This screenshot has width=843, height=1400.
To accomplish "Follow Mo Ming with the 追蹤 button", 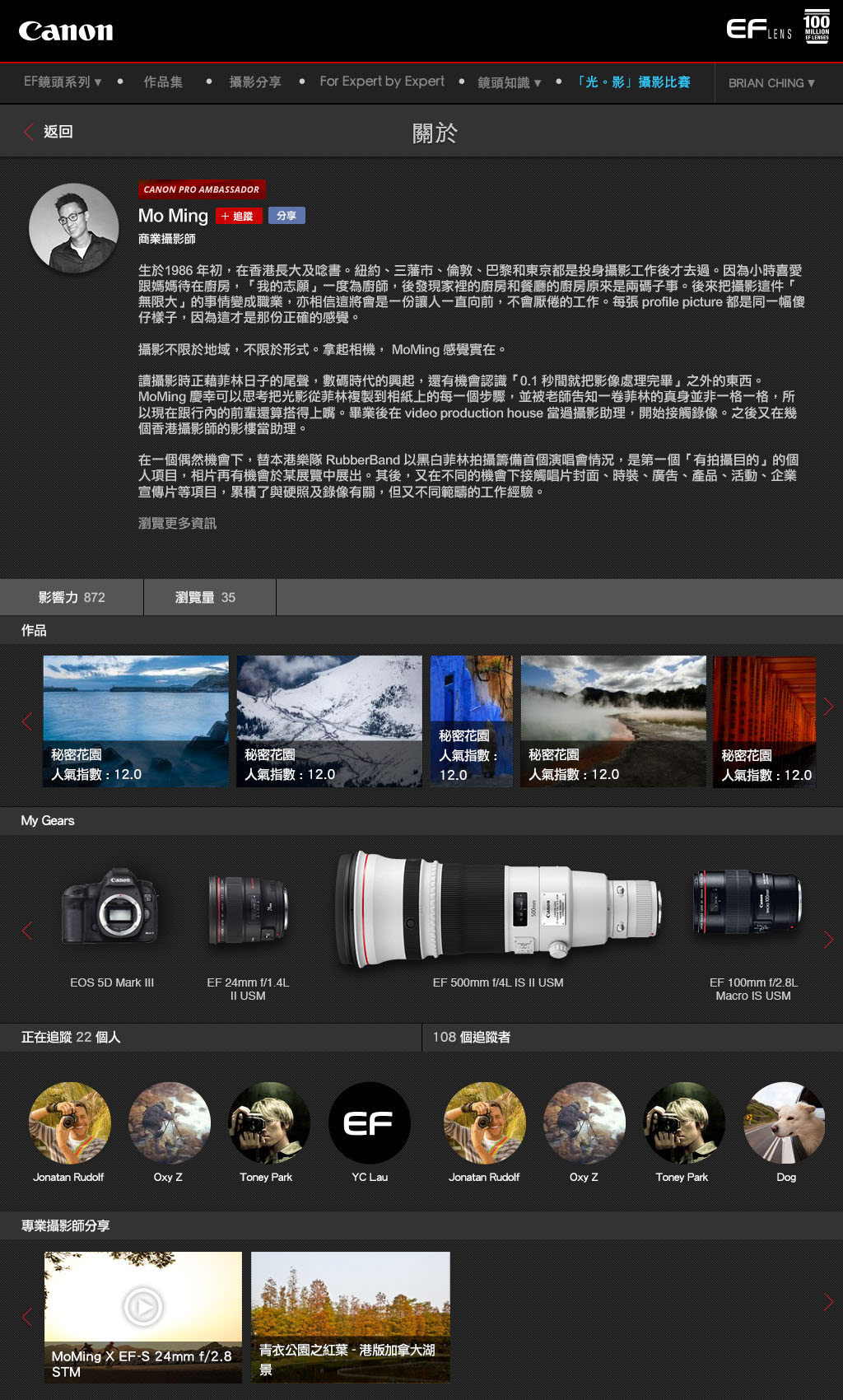I will click(239, 216).
